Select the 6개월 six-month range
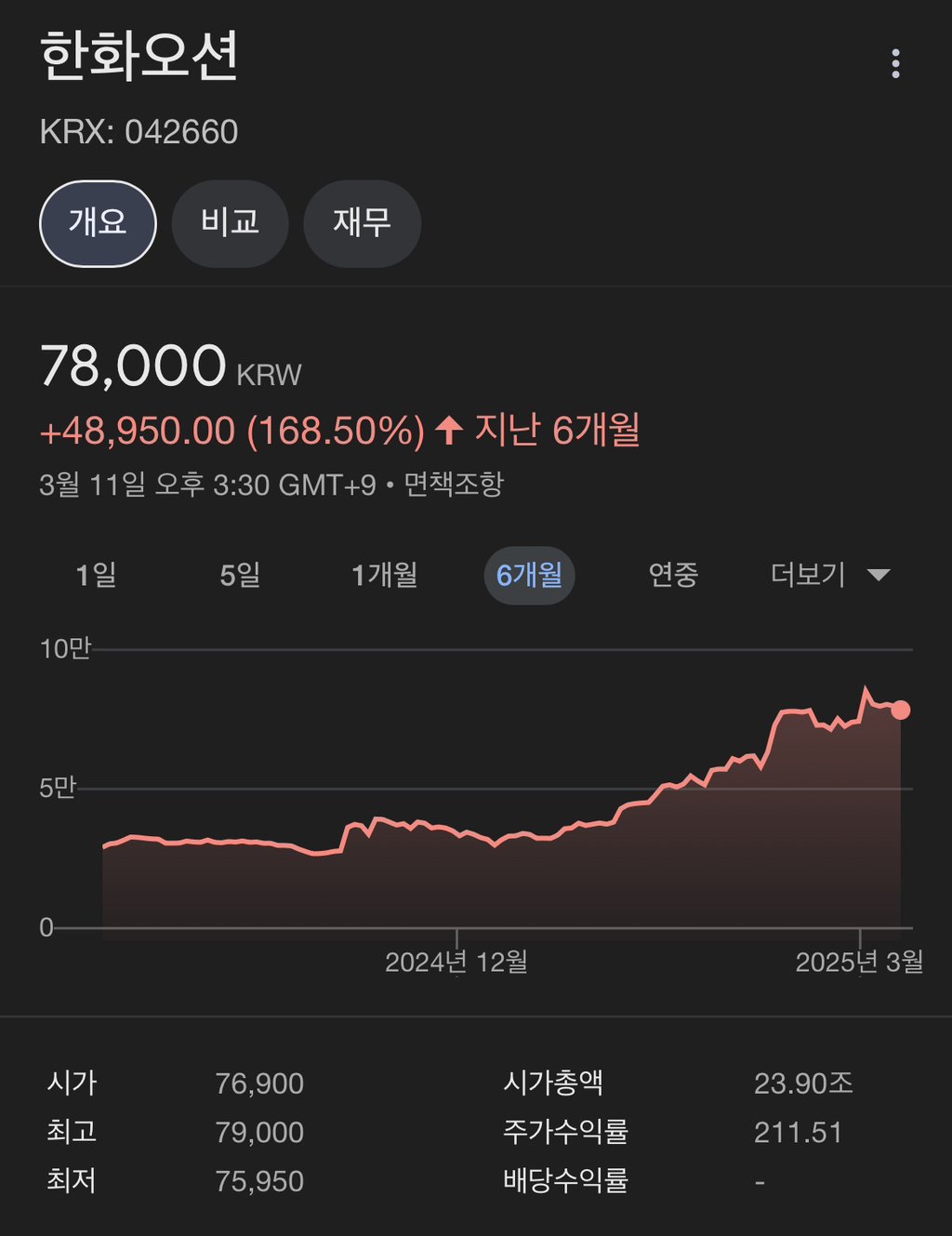The width and height of the screenshot is (952, 1236). coord(529,576)
